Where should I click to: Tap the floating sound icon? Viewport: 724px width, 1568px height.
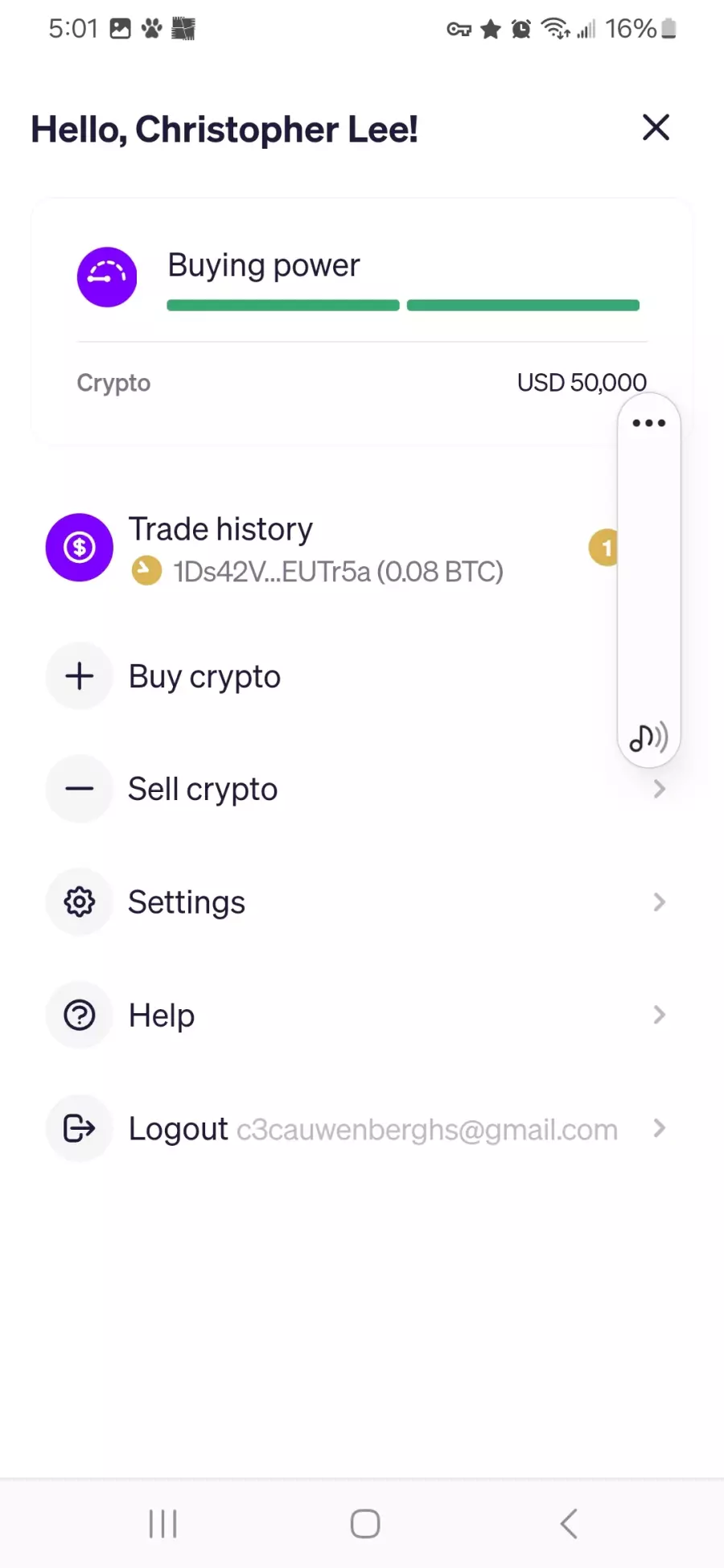(648, 737)
